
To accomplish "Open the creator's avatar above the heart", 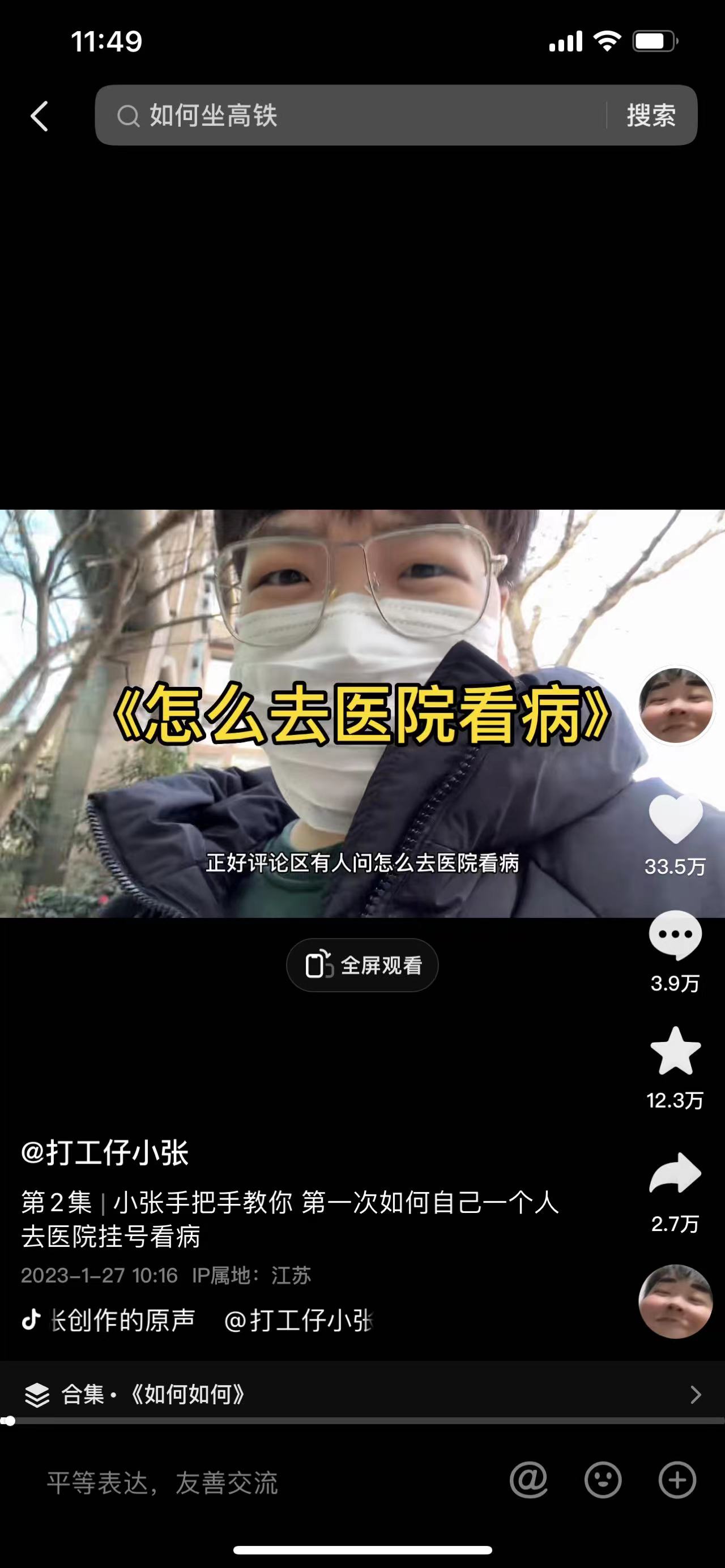I will pyautogui.click(x=675, y=706).
